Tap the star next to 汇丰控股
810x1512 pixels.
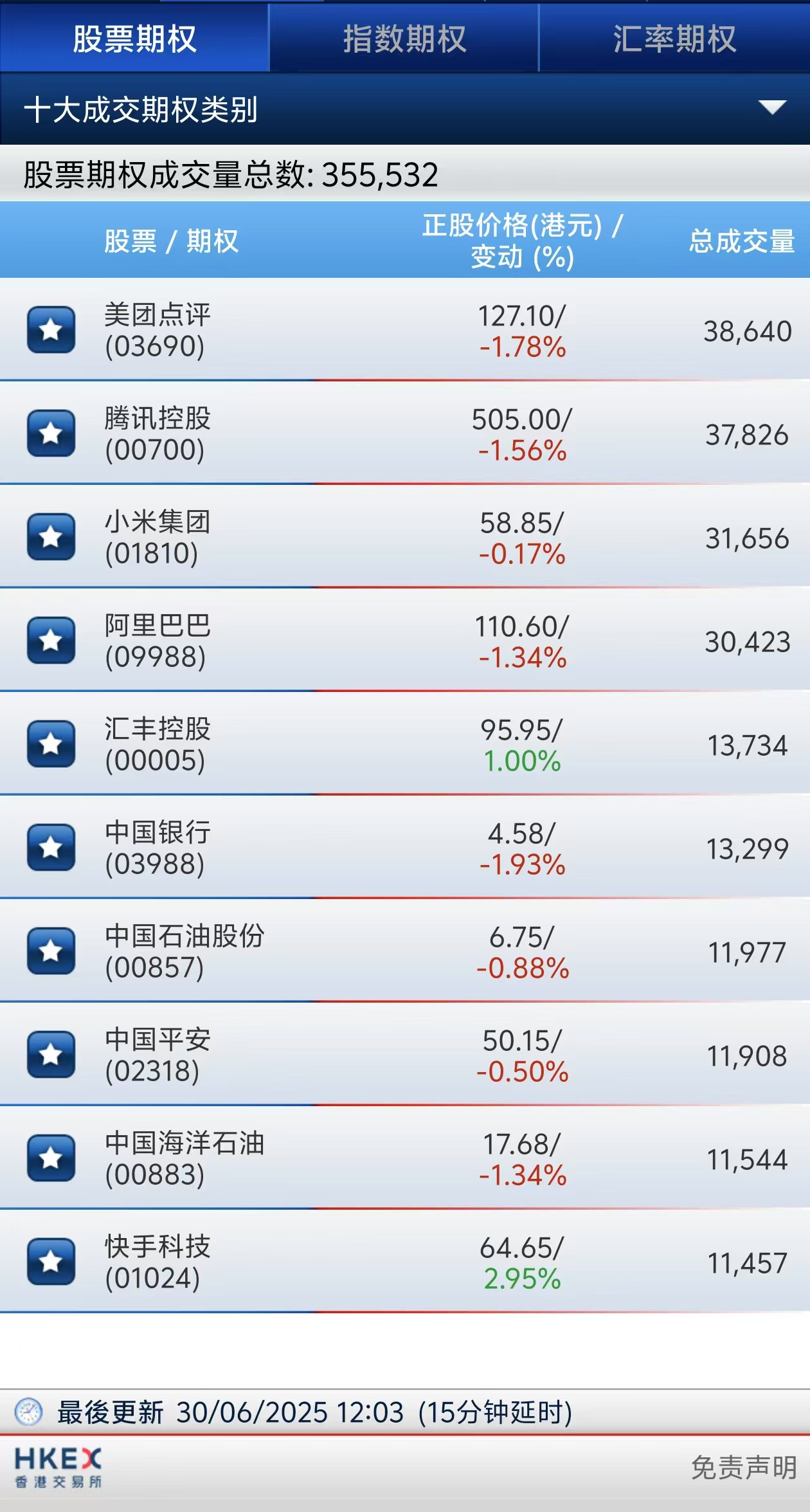tap(51, 744)
